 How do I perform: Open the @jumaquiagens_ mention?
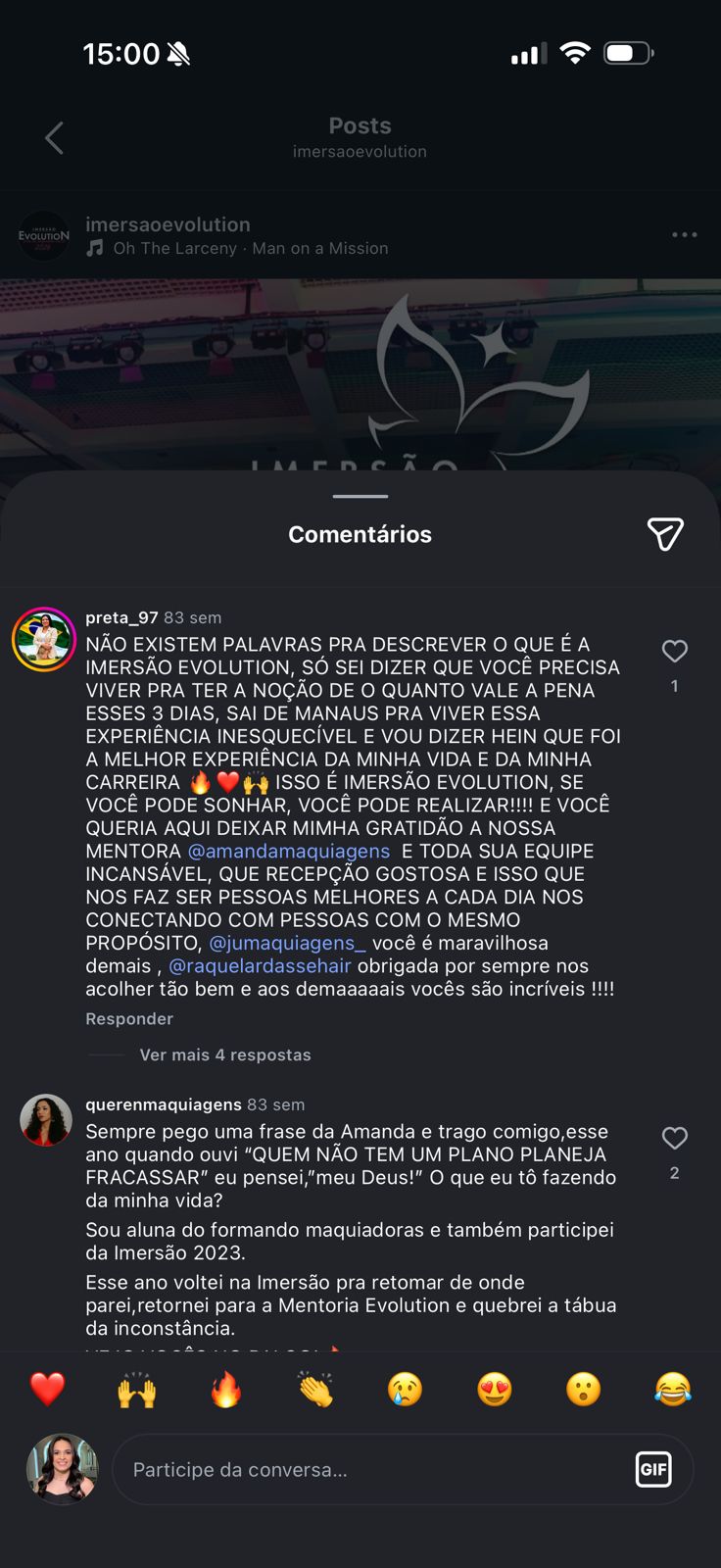click(x=288, y=943)
